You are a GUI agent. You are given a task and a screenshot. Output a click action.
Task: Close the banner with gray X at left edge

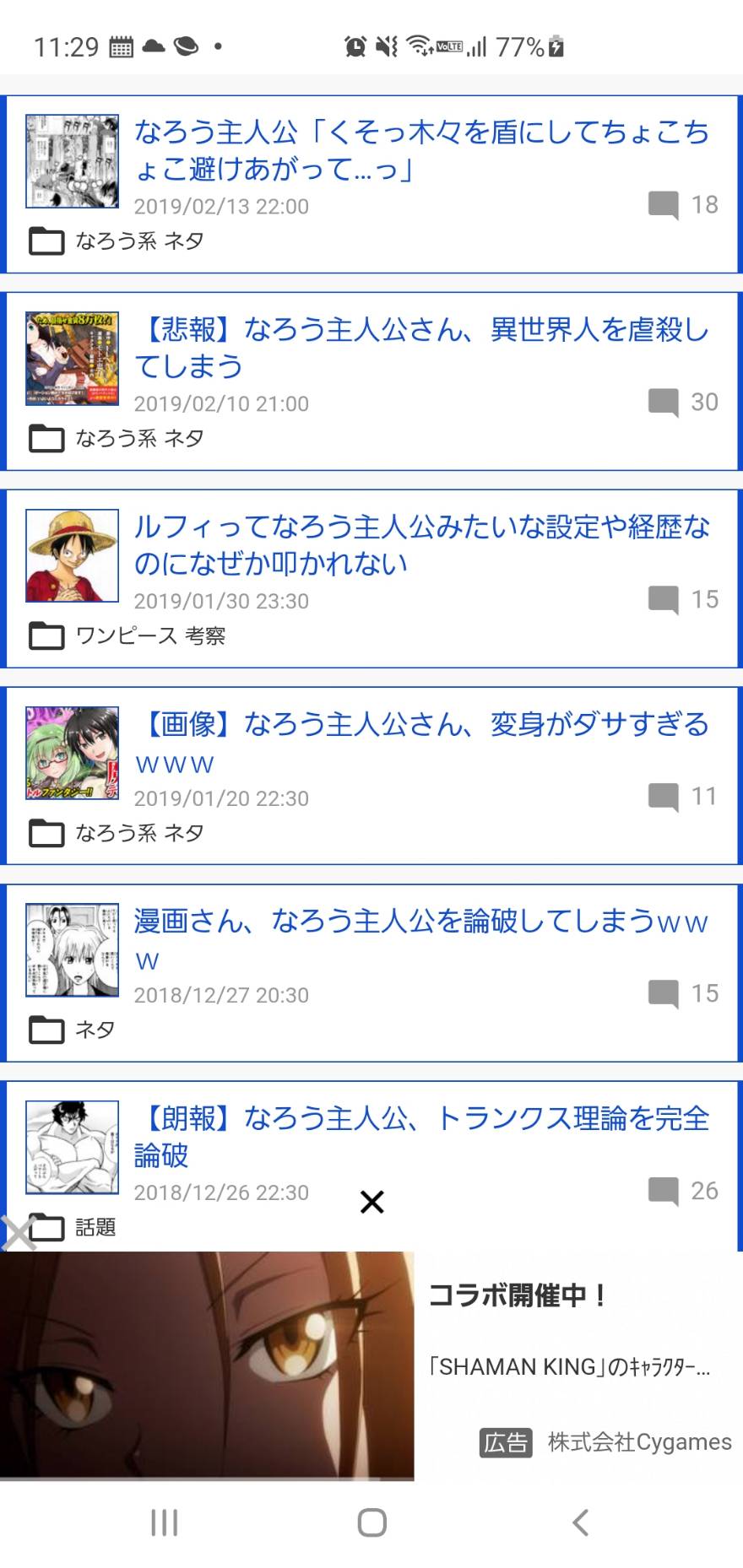click(18, 1233)
